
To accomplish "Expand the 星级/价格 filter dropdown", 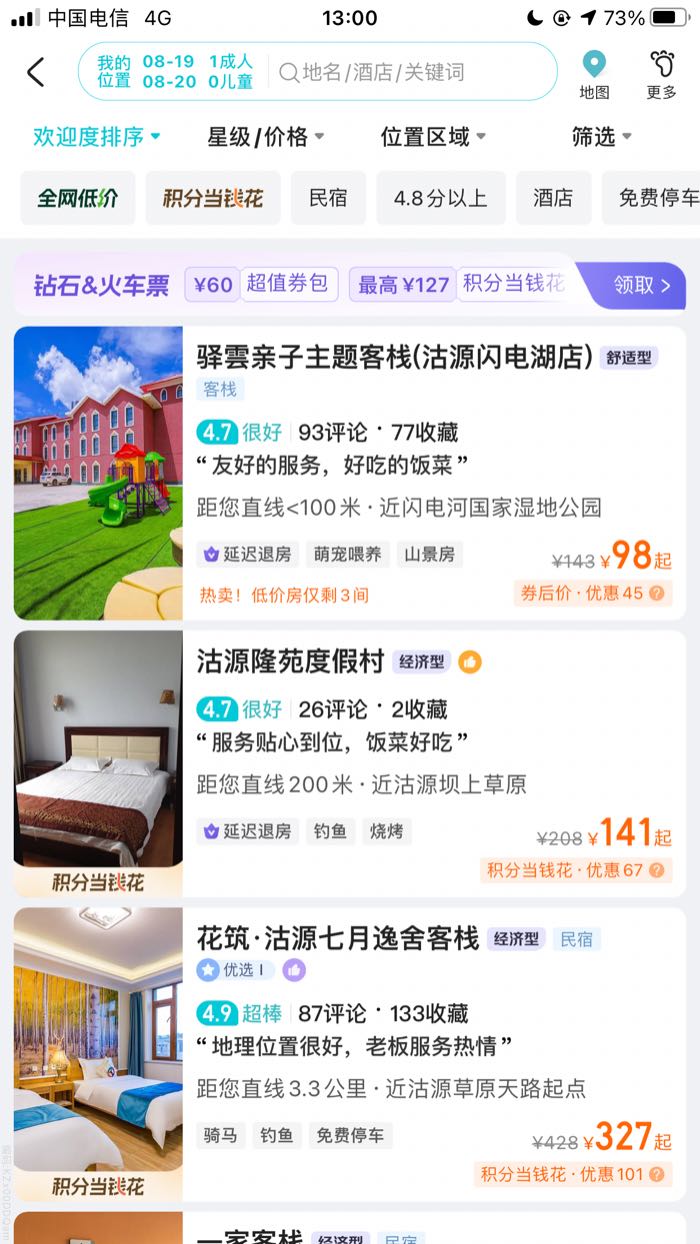I will (x=266, y=136).
